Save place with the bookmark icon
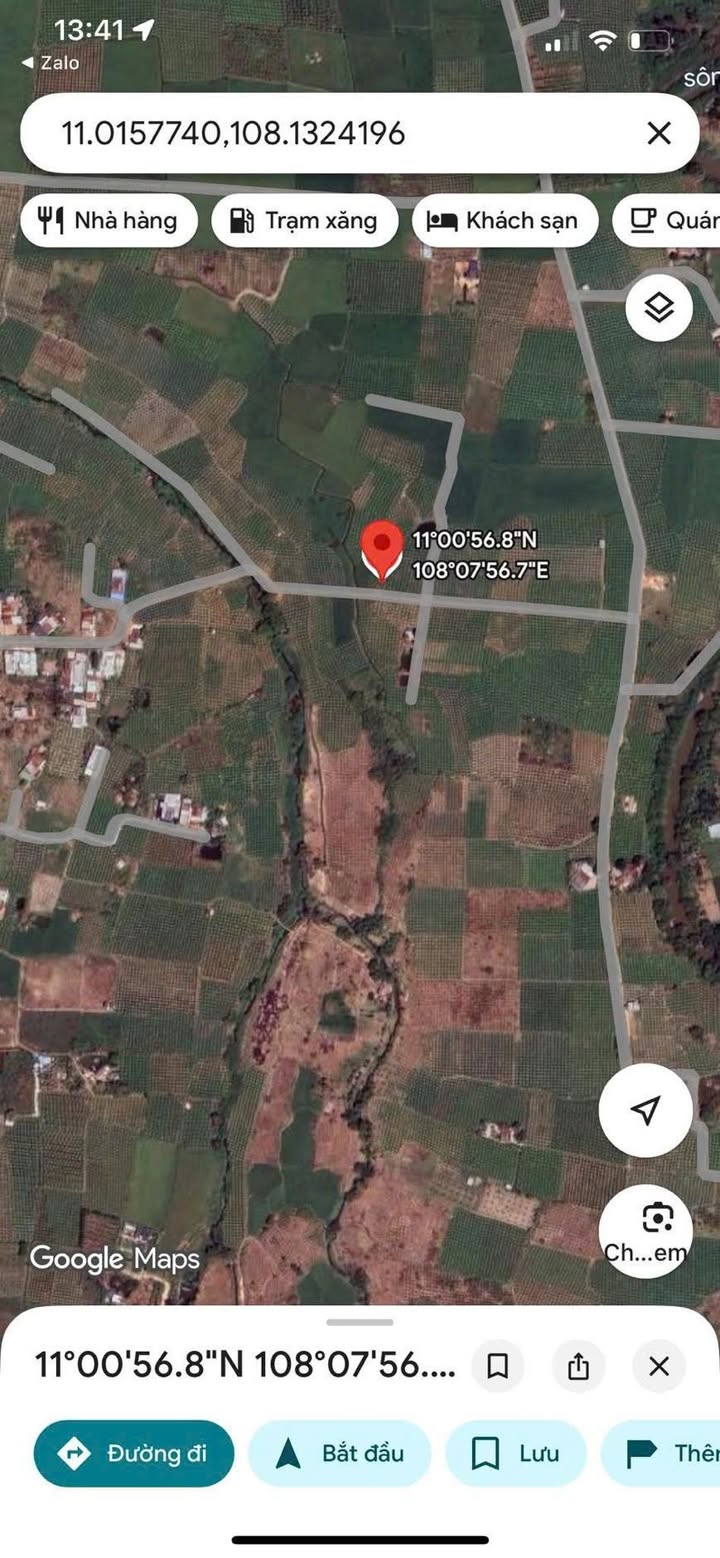The width and height of the screenshot is (720, 1558). (x=498, y=1366)
